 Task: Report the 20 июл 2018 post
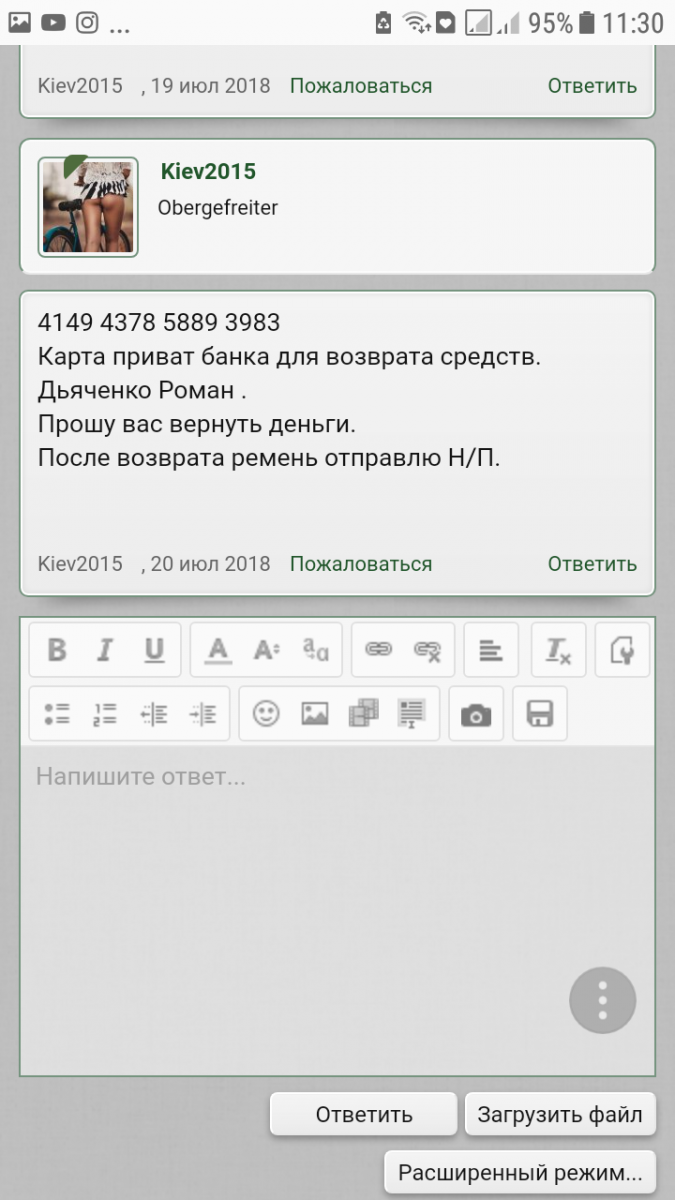[361, 564]
